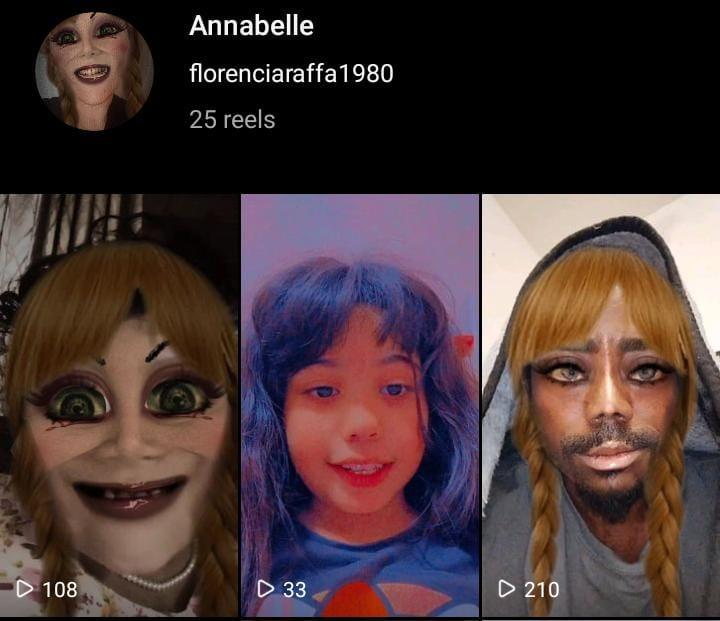Open the Annabelle effect preview image

click(94, 71)
